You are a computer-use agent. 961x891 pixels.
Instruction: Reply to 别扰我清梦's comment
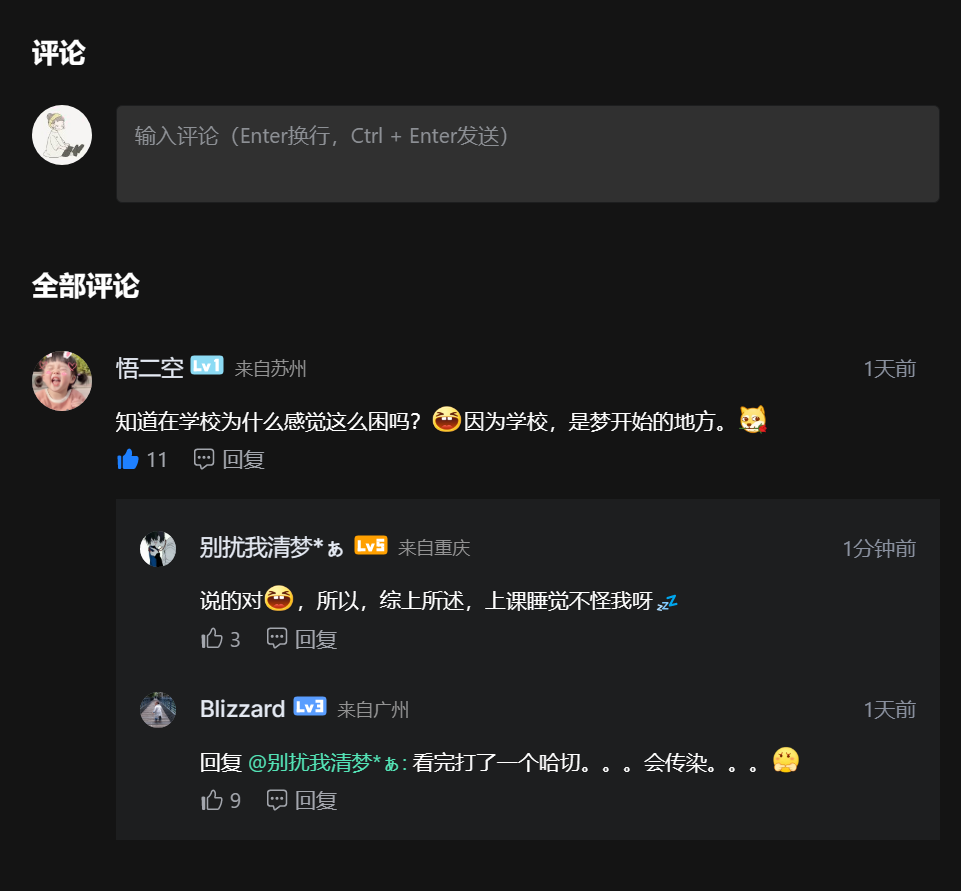point(302,639)
